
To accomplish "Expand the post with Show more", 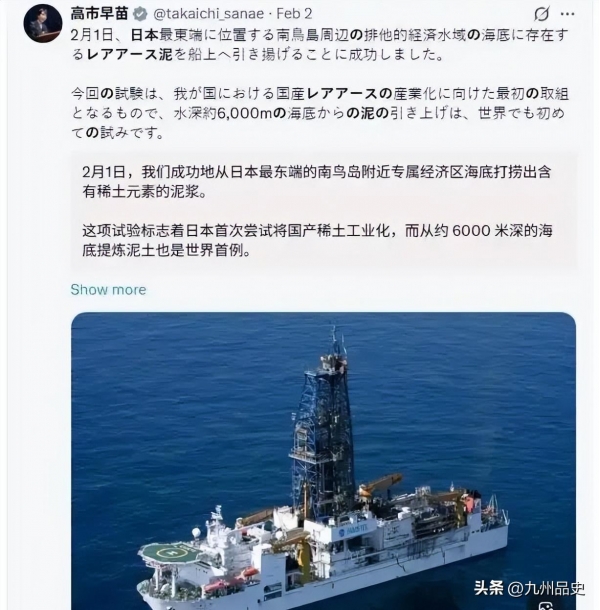I will pyautogui.click(x=108, y=290).
